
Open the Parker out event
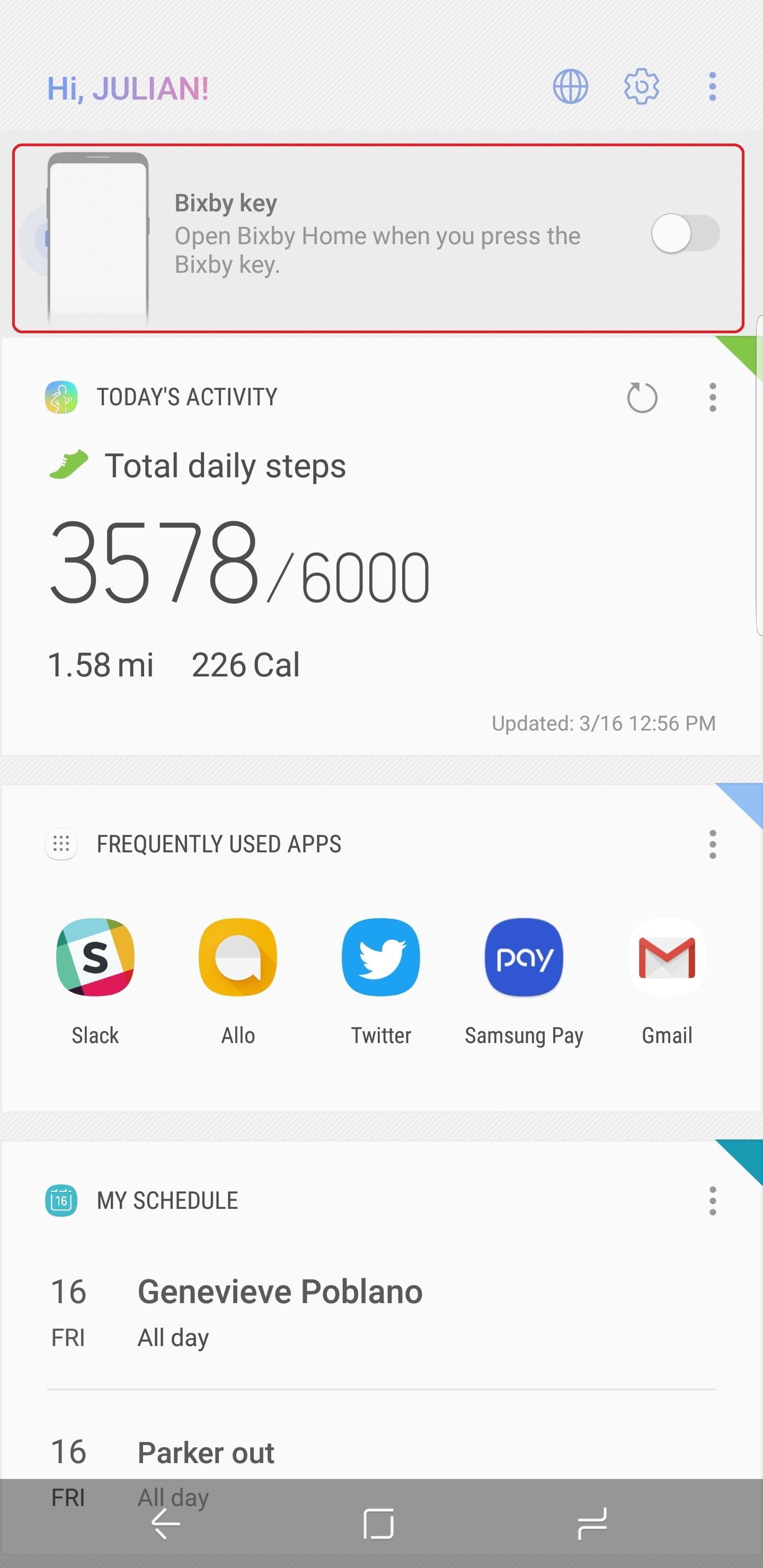tap(206, 1455)
